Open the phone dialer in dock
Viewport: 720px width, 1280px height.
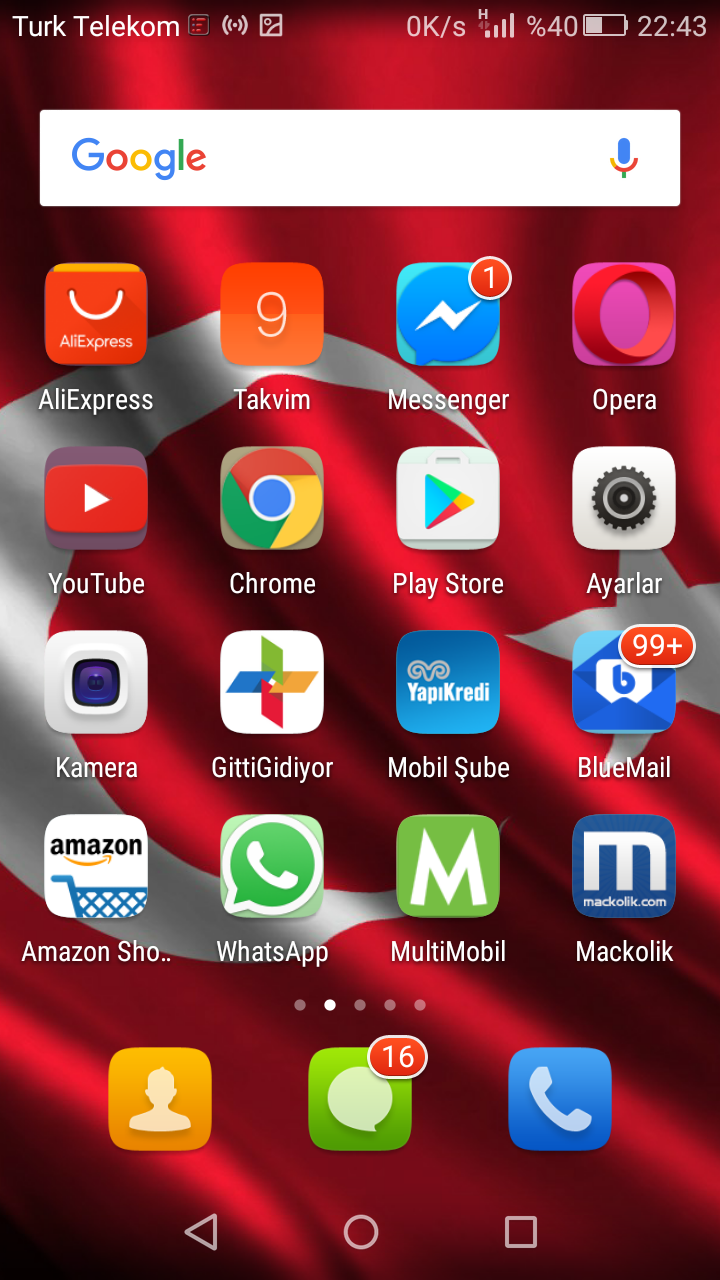[560, 1099]
